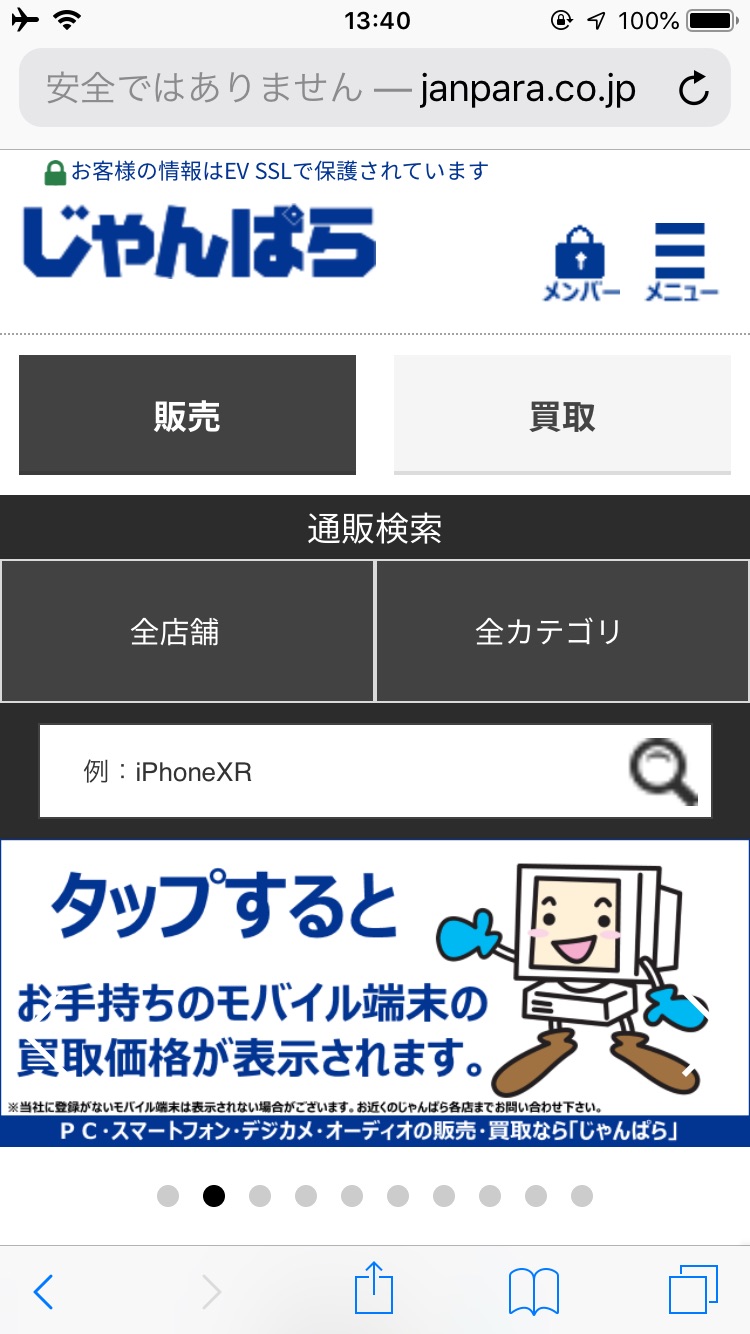
Task: Open the 全店舗 store selector
Action: (187, 631)
